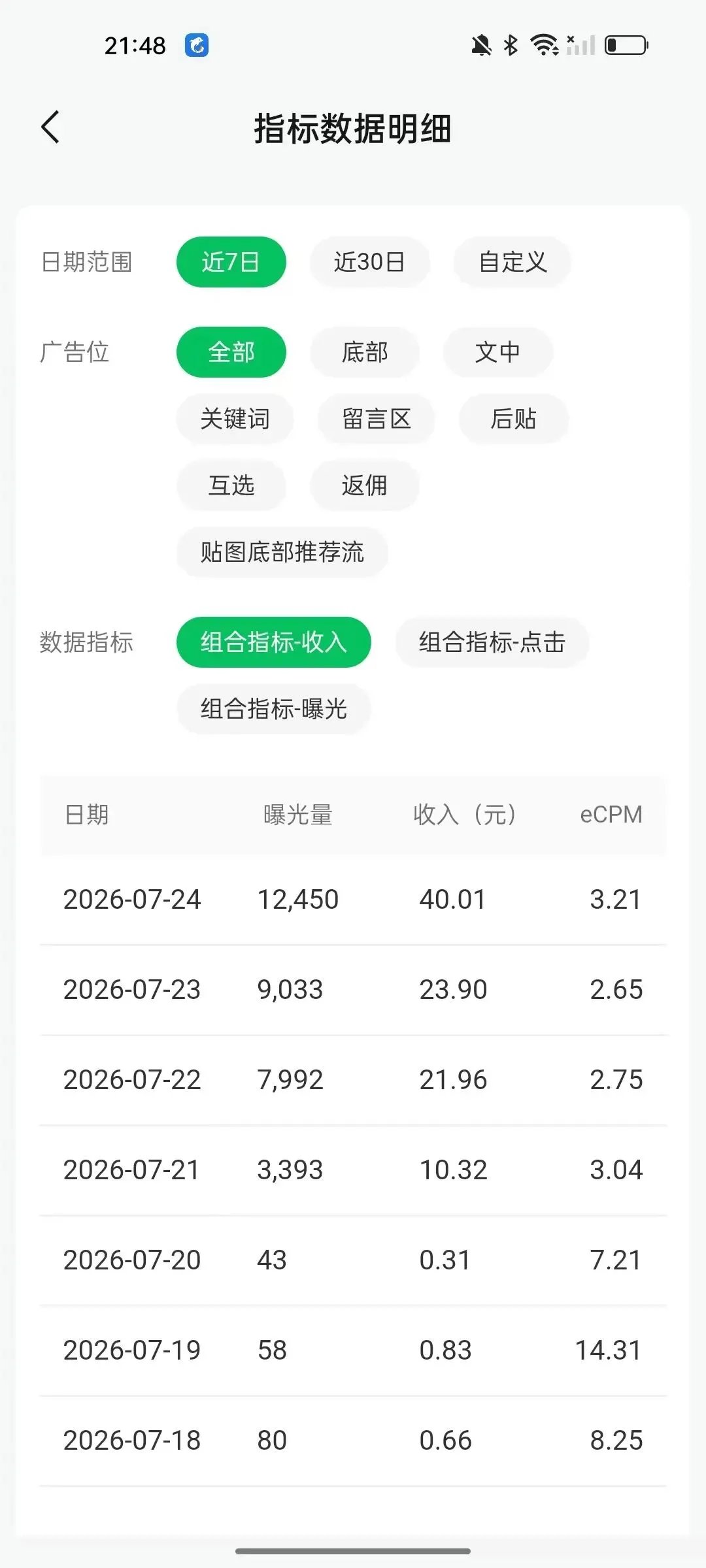Select the 近7日 date range chip
This screenshot has width=706, height=1568.
(231, 262)
